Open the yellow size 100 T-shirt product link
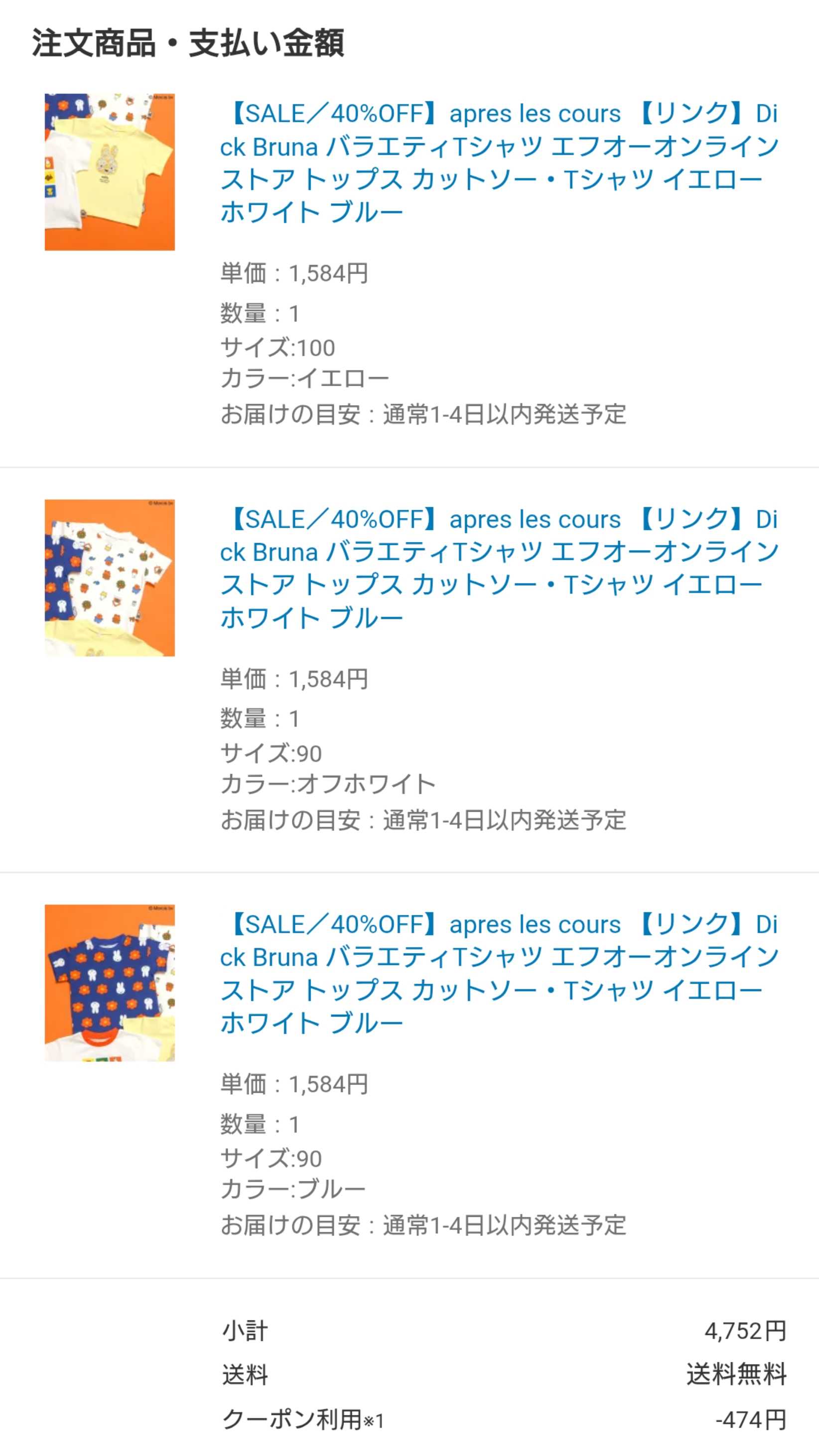 [499, 163]
